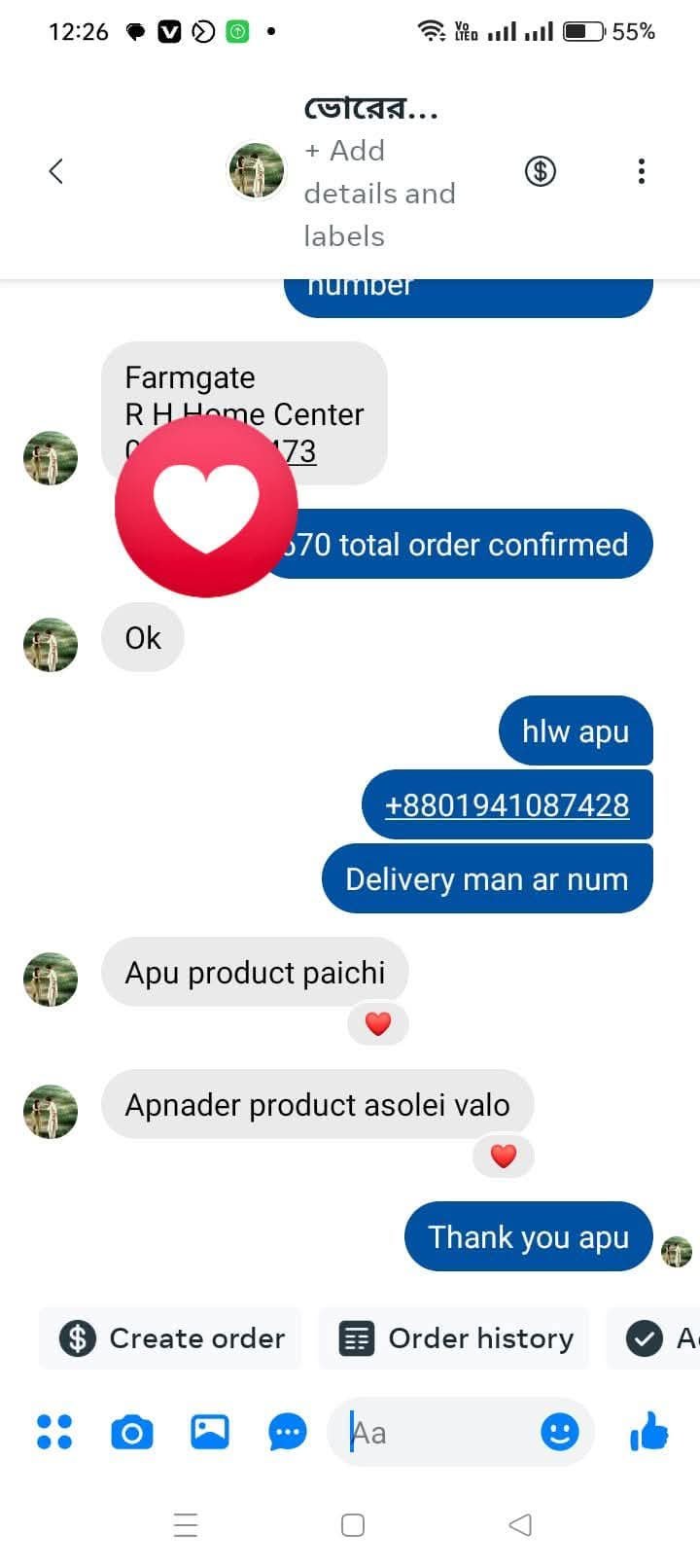
Task: Go back from this conversation
Action: [55, 171]
